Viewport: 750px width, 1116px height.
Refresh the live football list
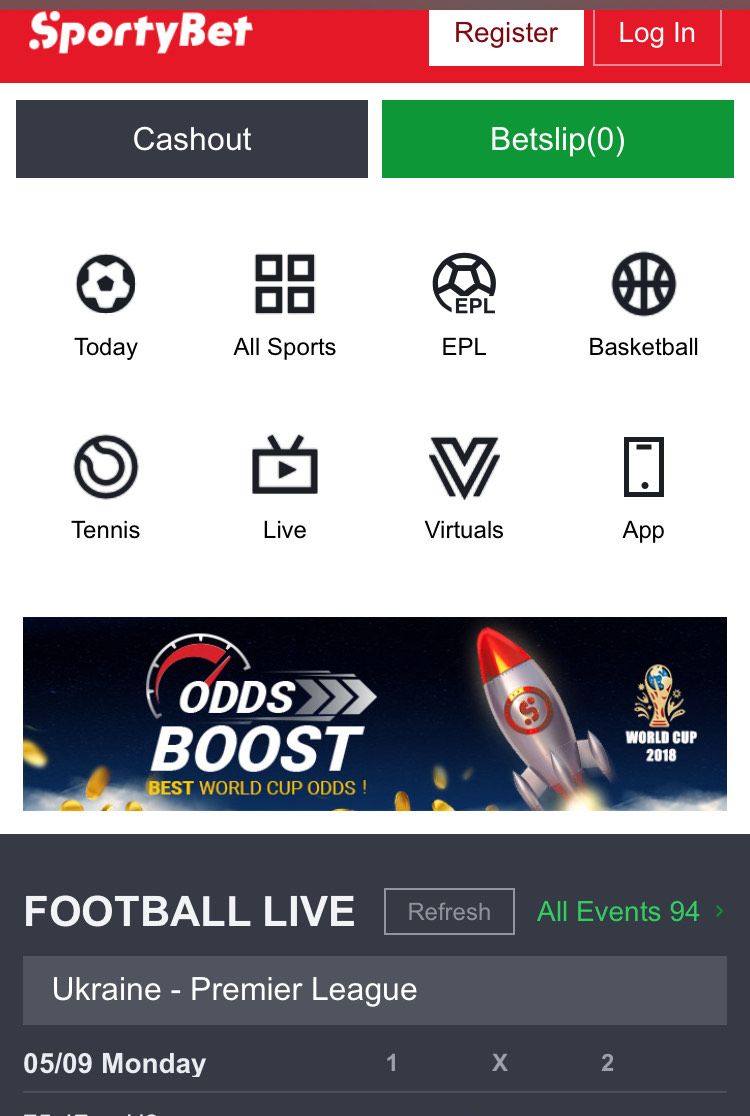(x=449, y=911)
